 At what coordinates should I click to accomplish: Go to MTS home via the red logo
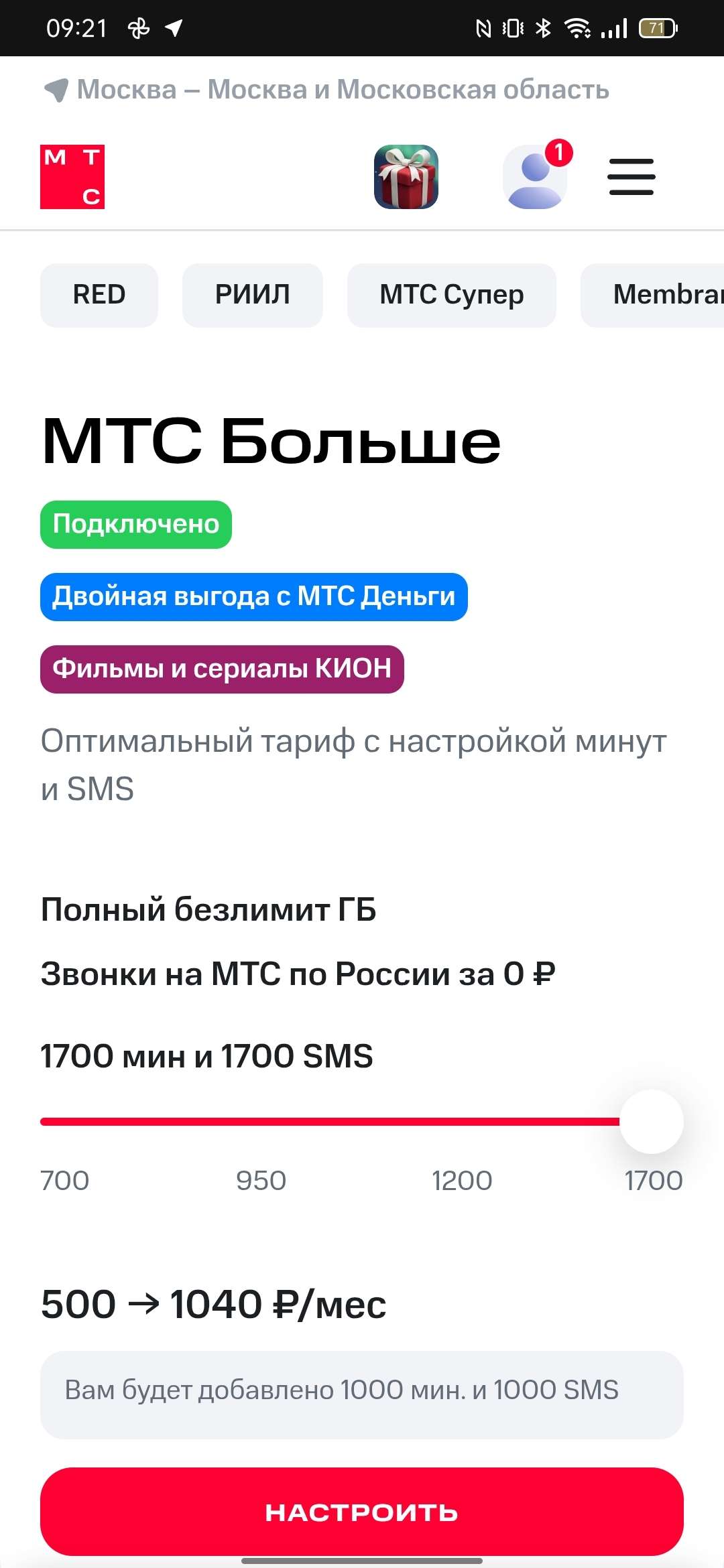click(72, 177)
